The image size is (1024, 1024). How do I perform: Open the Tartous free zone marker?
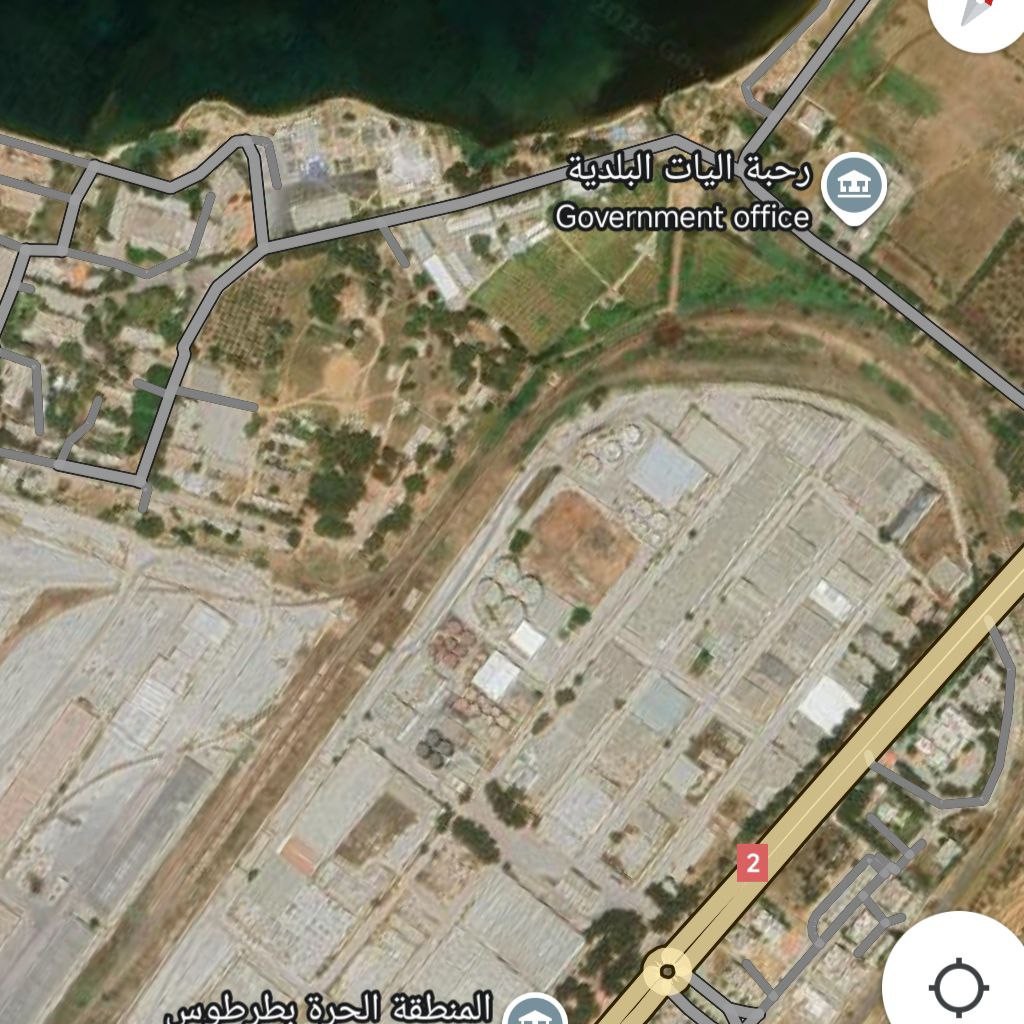click(x=538, y=1012)
